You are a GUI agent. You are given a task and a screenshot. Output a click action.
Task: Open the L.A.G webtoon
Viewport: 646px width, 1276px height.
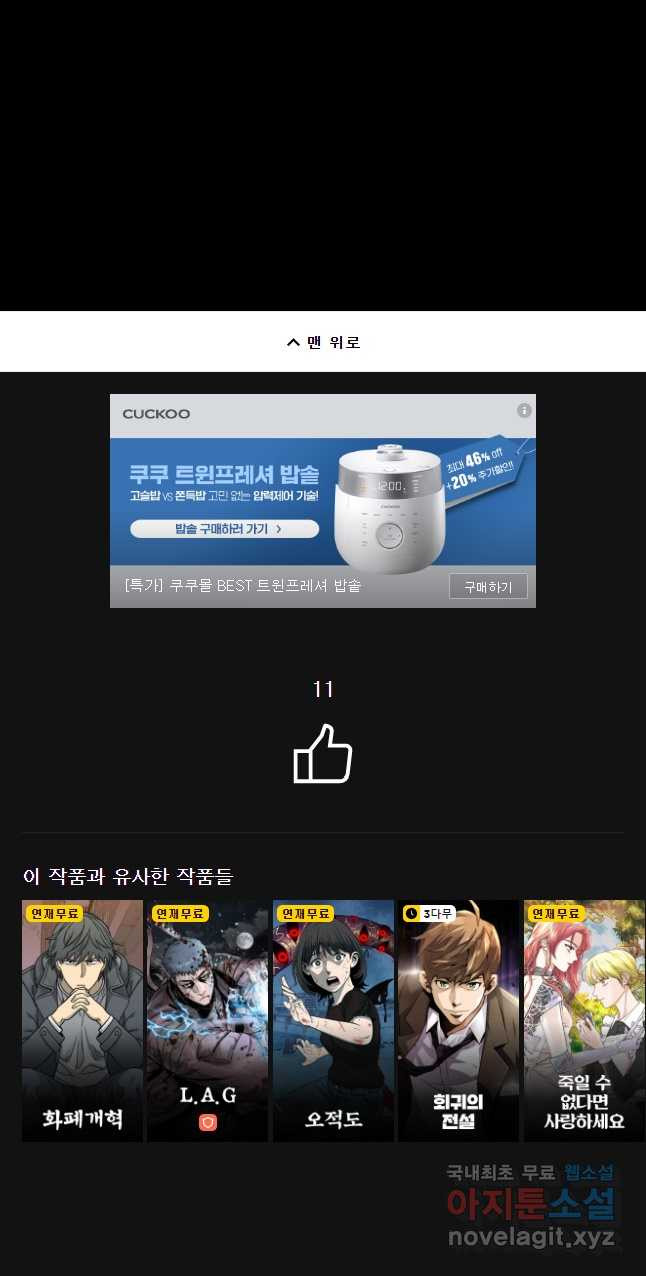tap(207, 1020)
